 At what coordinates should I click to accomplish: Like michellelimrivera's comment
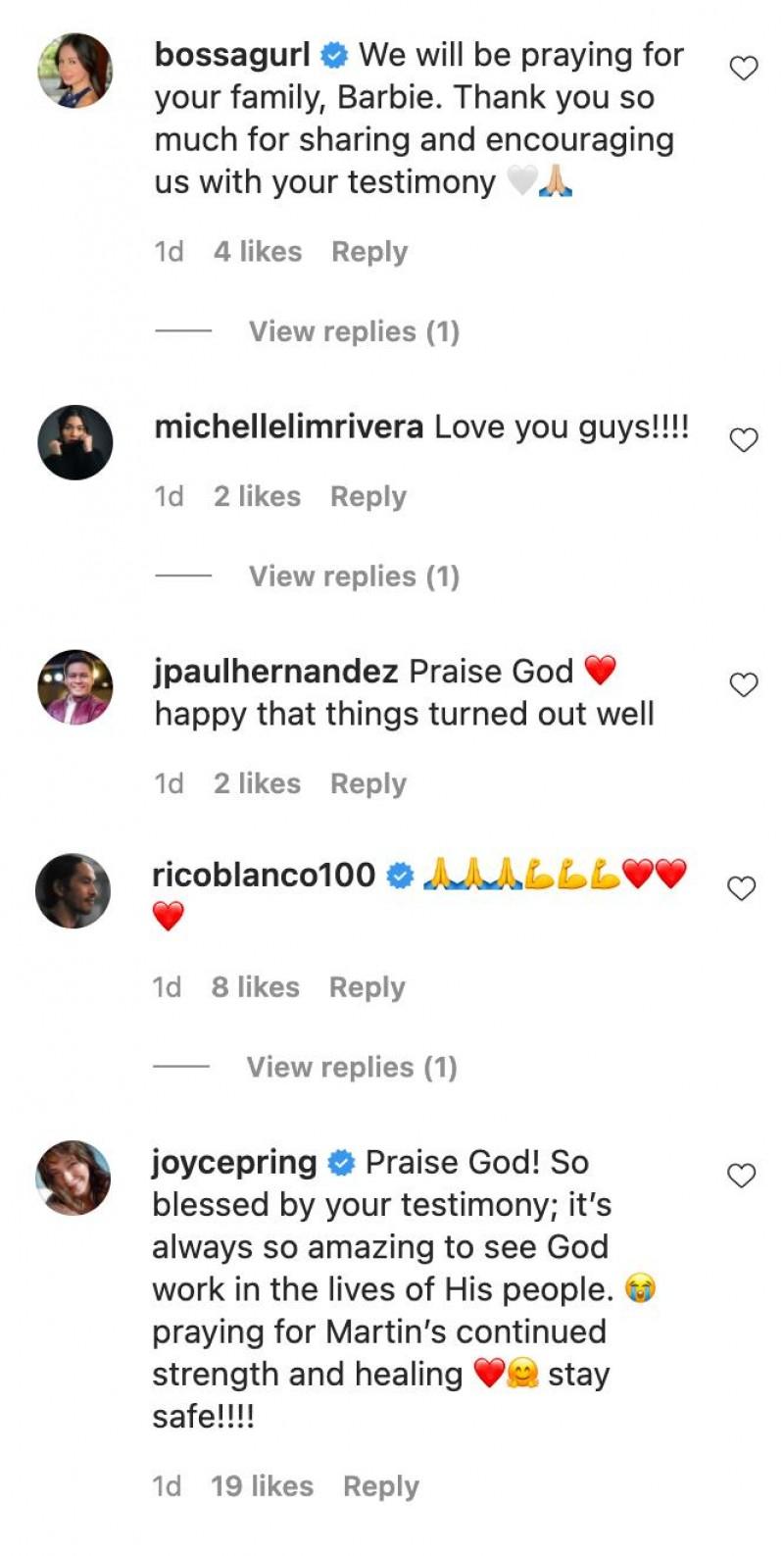pos(744,440)
